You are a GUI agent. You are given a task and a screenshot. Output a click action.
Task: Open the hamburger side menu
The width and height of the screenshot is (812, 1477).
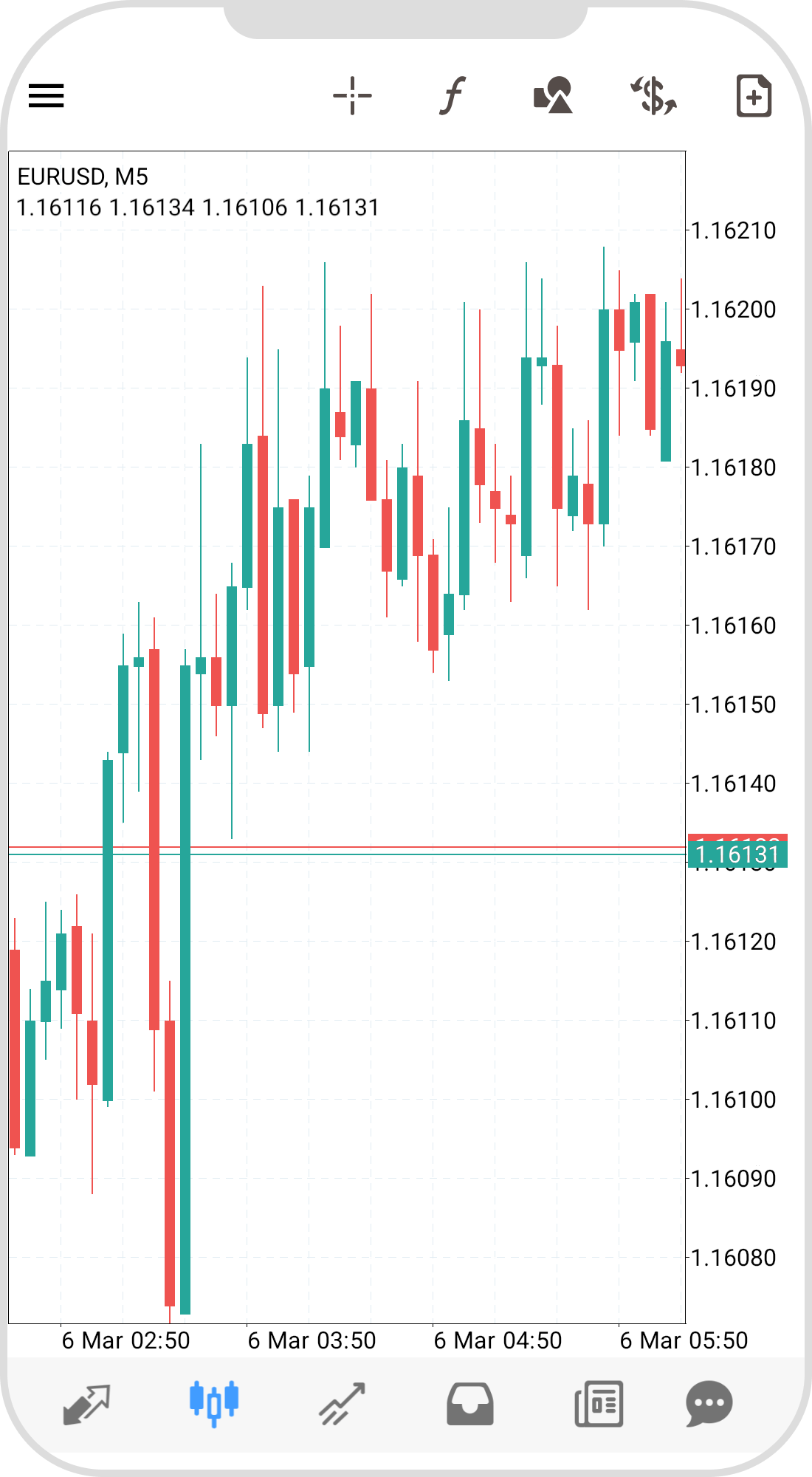tap(46, 96)
